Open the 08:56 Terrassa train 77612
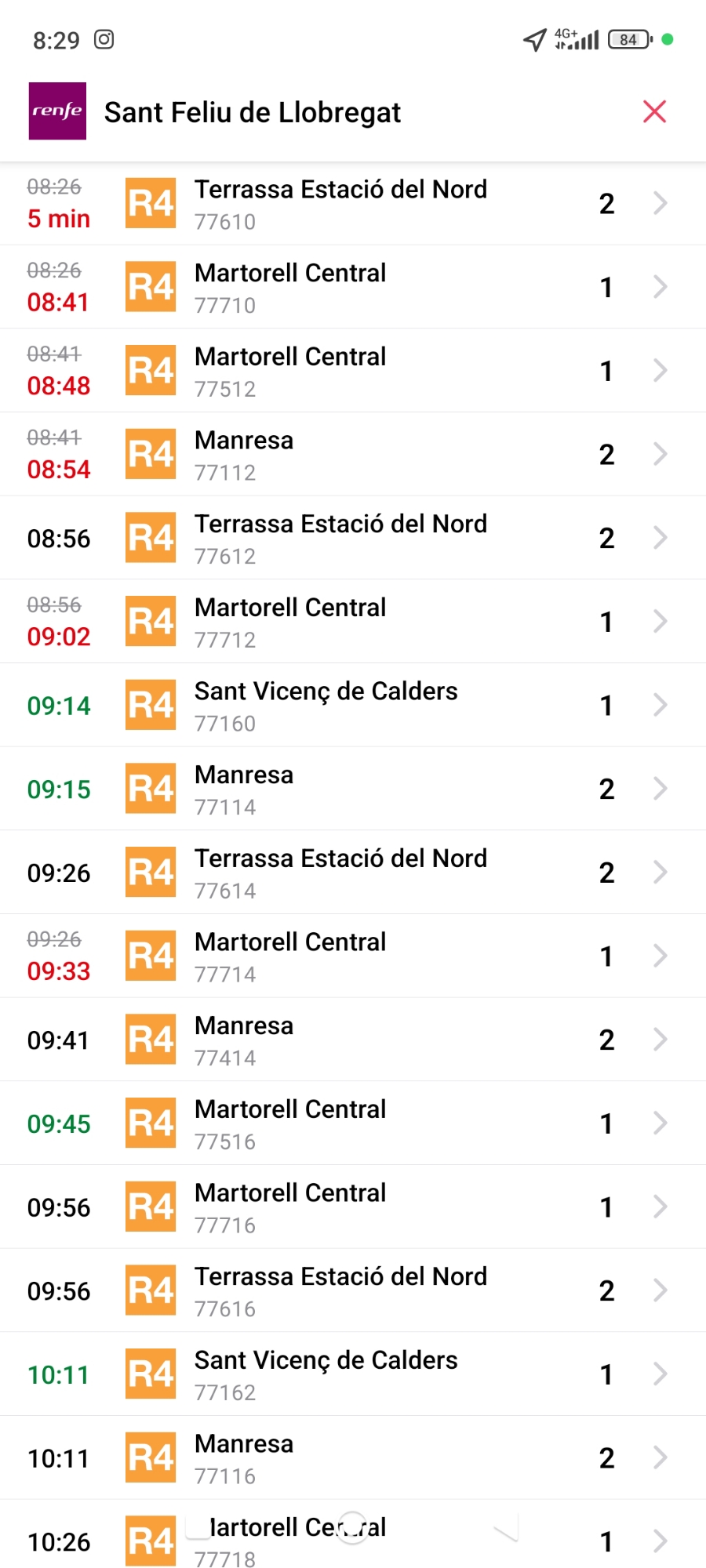 353,538
